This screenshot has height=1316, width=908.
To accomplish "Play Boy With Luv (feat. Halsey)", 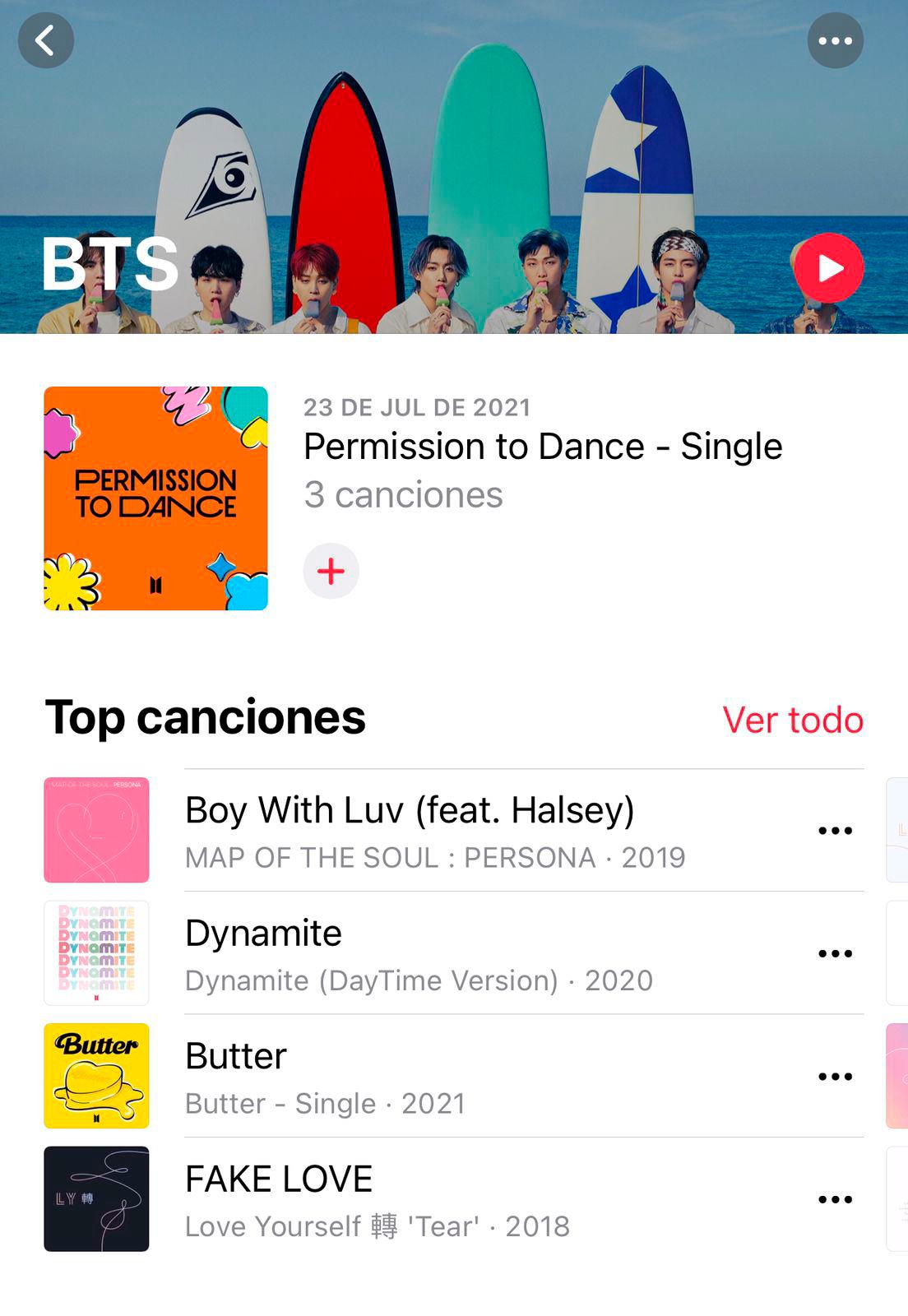I will coord(410,811).
